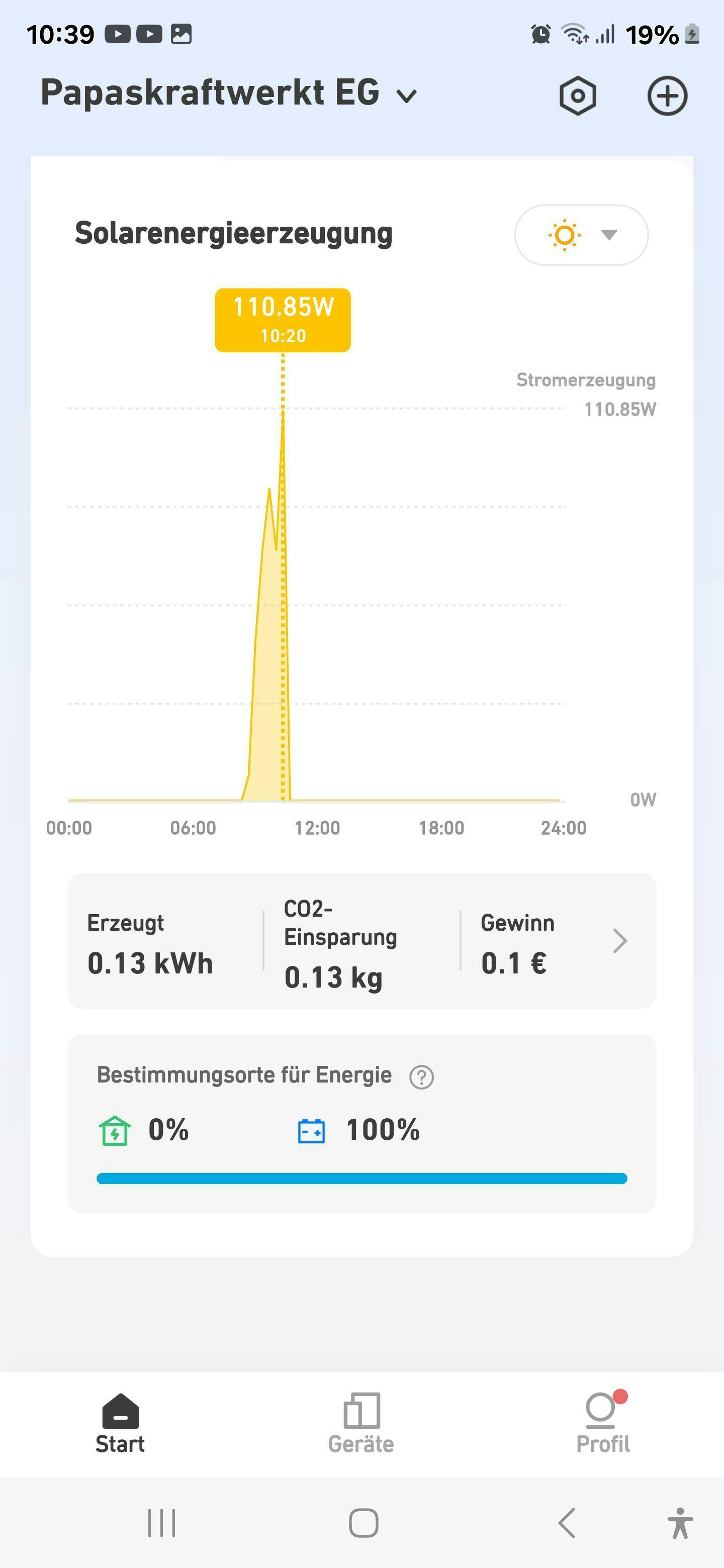This screenshot has height=1568, width=724.
Task: Switch to the Geräte tab
Action: click(361, 1423)
